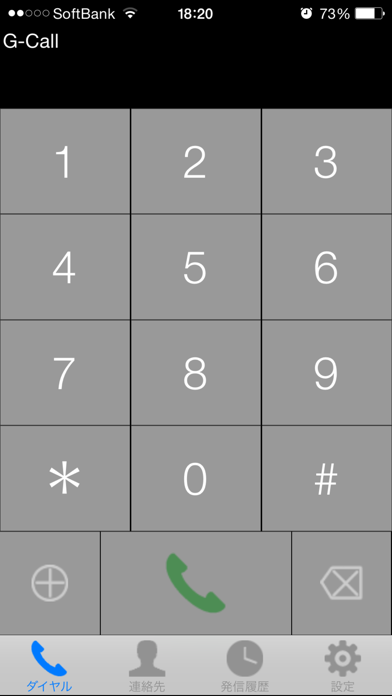Screen dimensions: 392x696
Task: Enter digit 3 on keypad
Action: pyautogui.click(x=327, y=161)
